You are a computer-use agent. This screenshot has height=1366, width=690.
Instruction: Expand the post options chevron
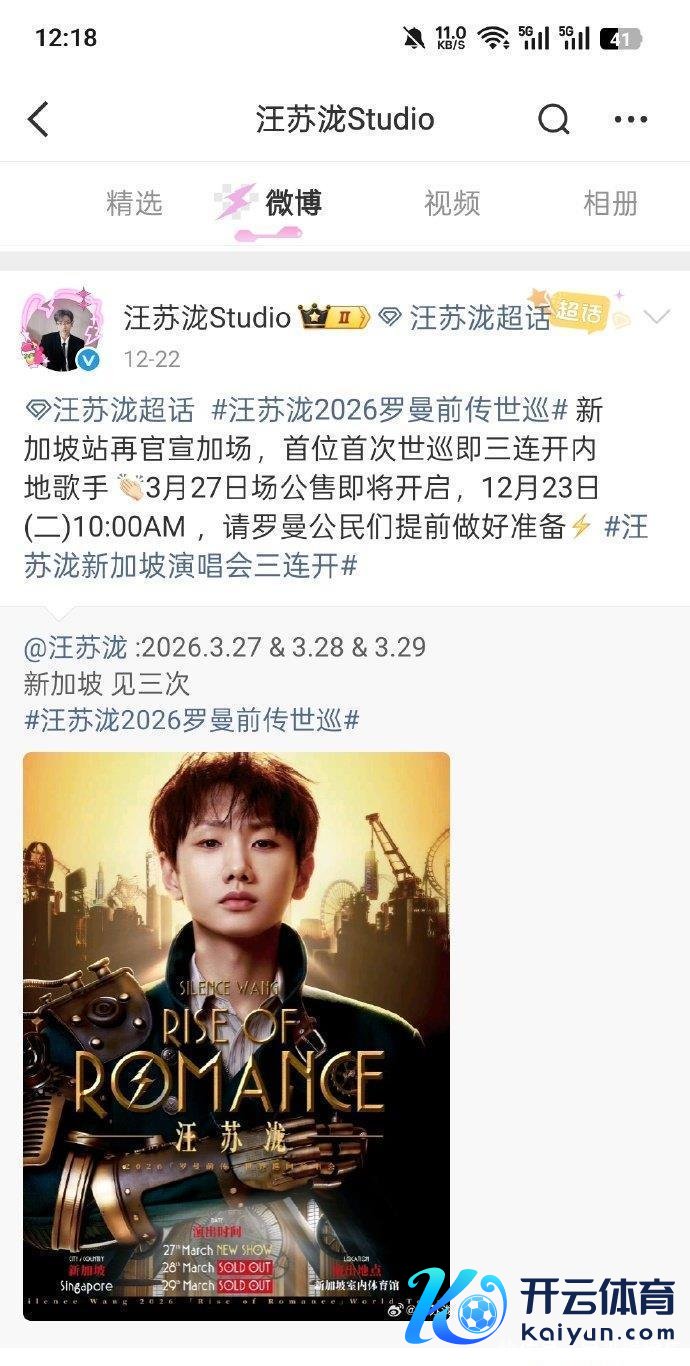(657, 318)
